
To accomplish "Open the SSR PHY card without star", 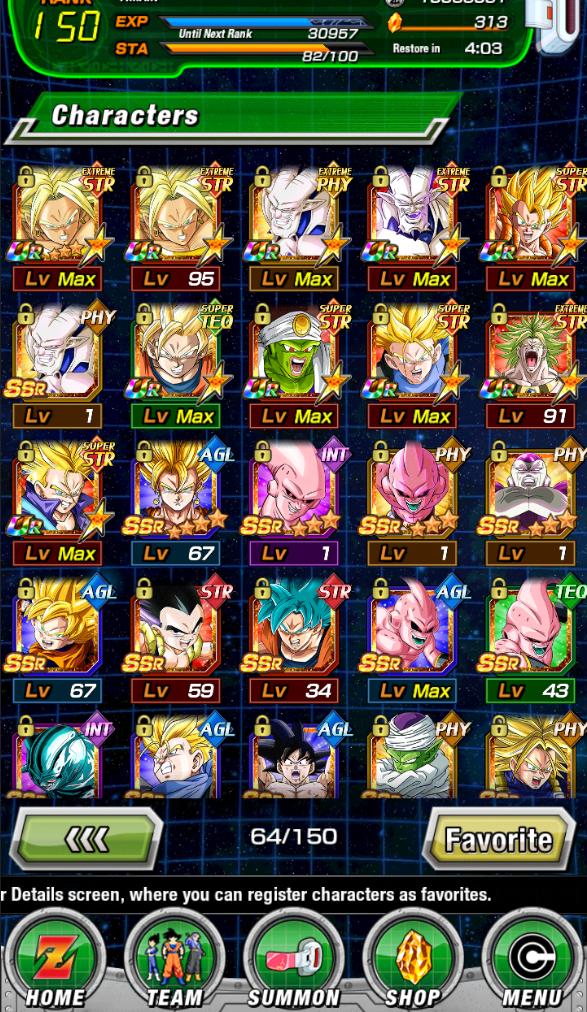I will (58, 365).
